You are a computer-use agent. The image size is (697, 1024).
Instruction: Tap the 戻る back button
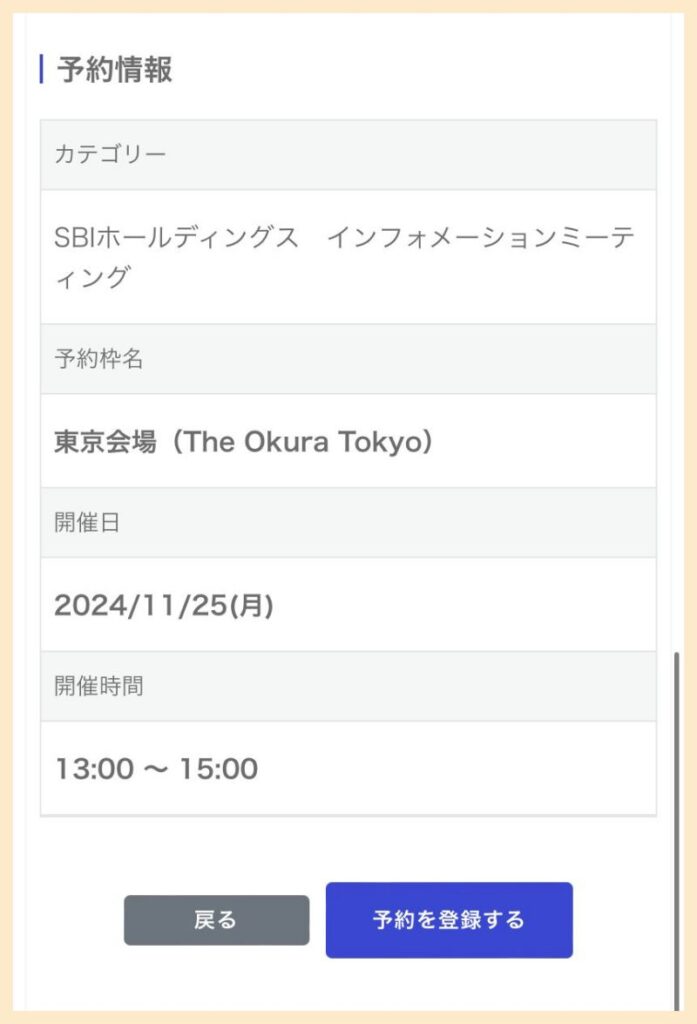click(x=216, y=920)
